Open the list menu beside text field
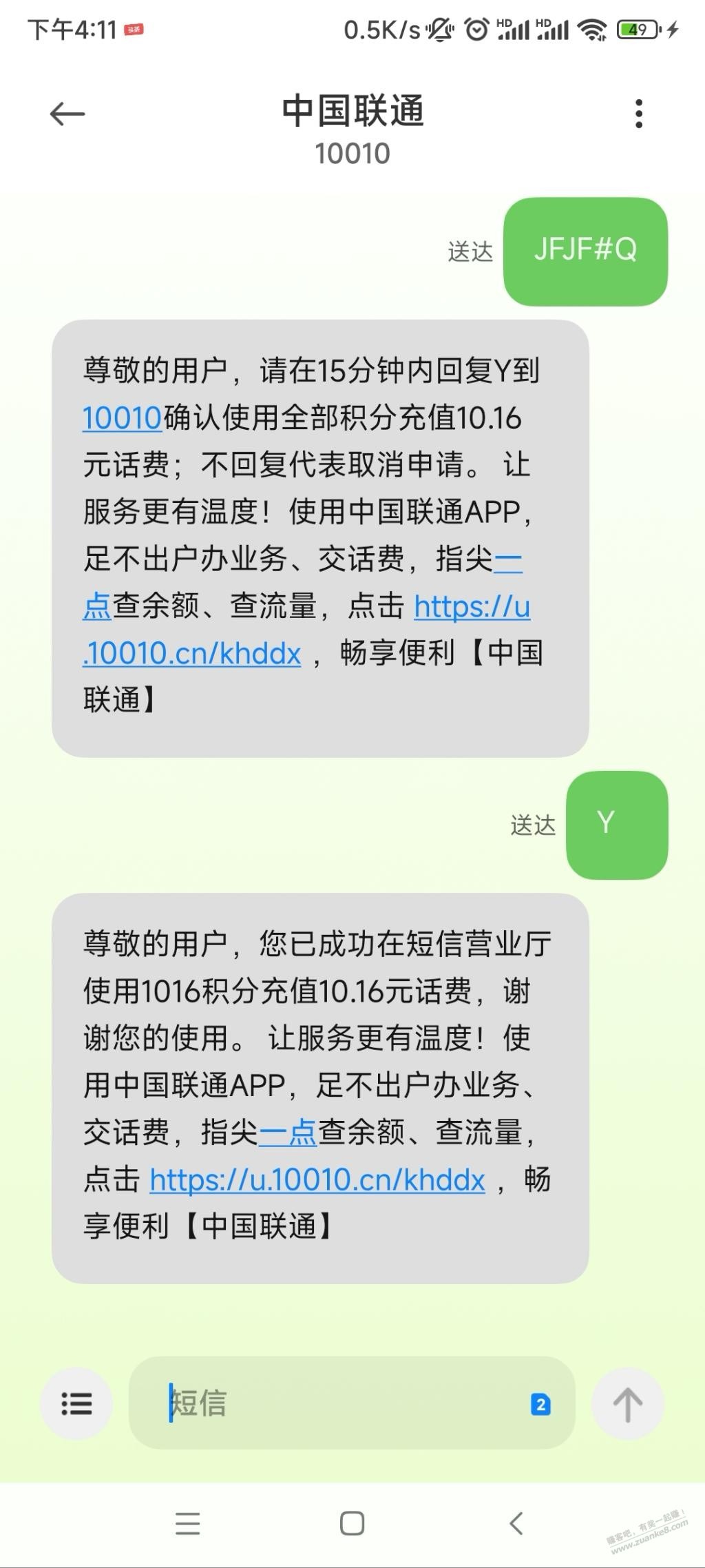Image resolution: width=705 pixels, height=1568 pixels. point(76,1403)
